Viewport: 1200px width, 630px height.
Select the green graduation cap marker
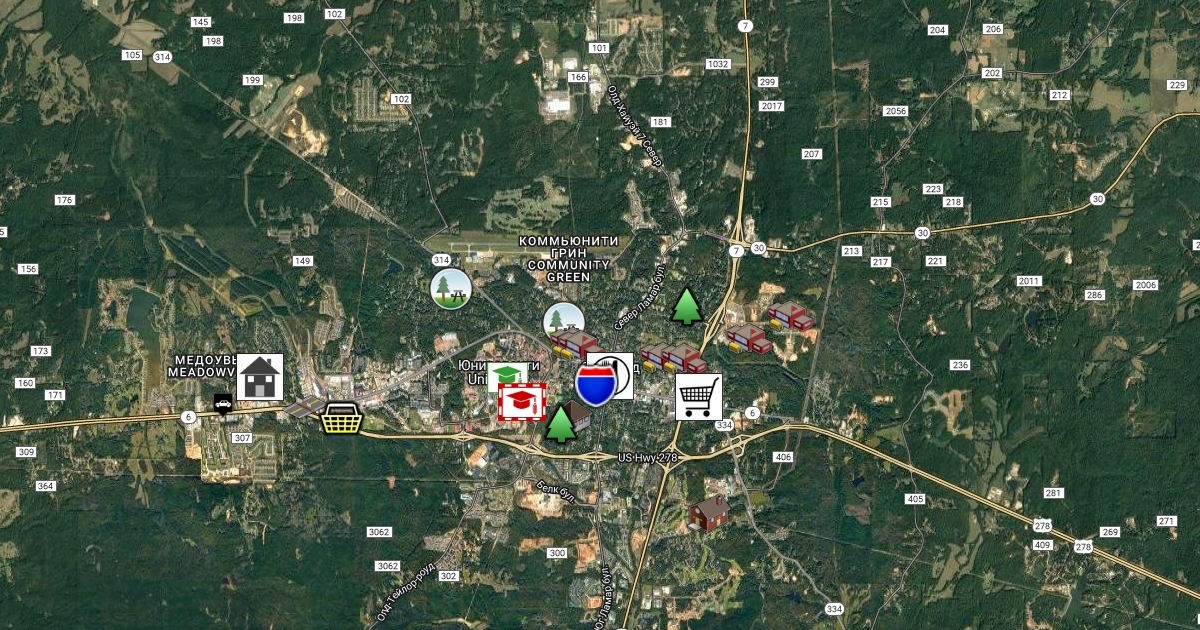tap(508, 374)
